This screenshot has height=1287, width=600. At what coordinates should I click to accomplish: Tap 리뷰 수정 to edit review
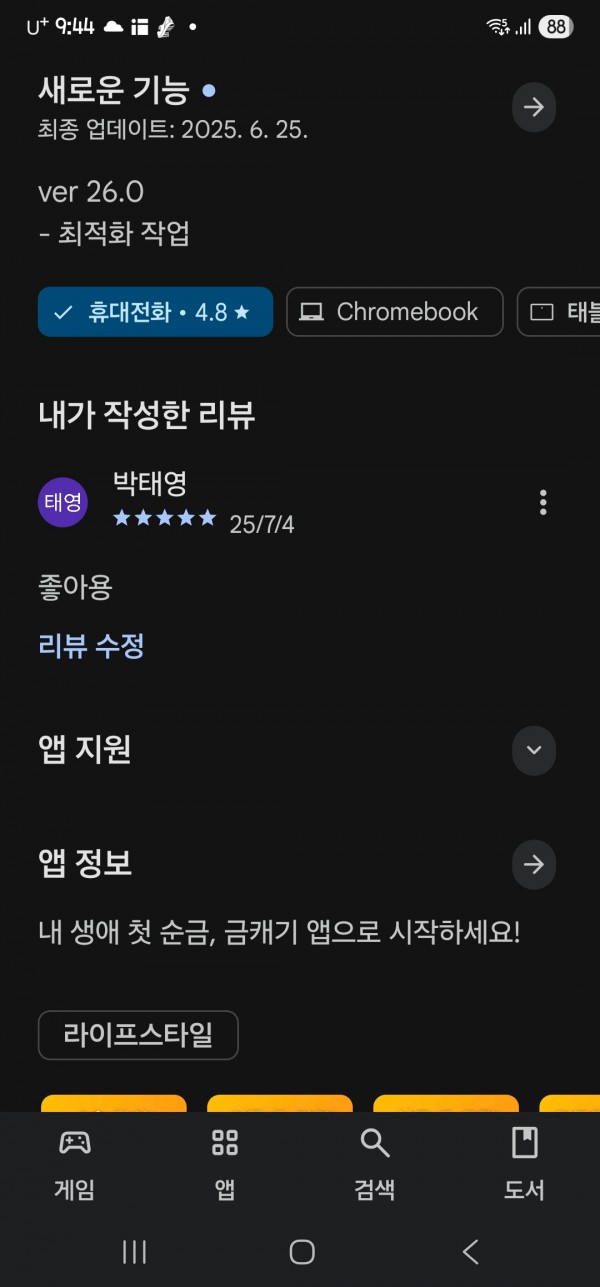pos(91,646)
